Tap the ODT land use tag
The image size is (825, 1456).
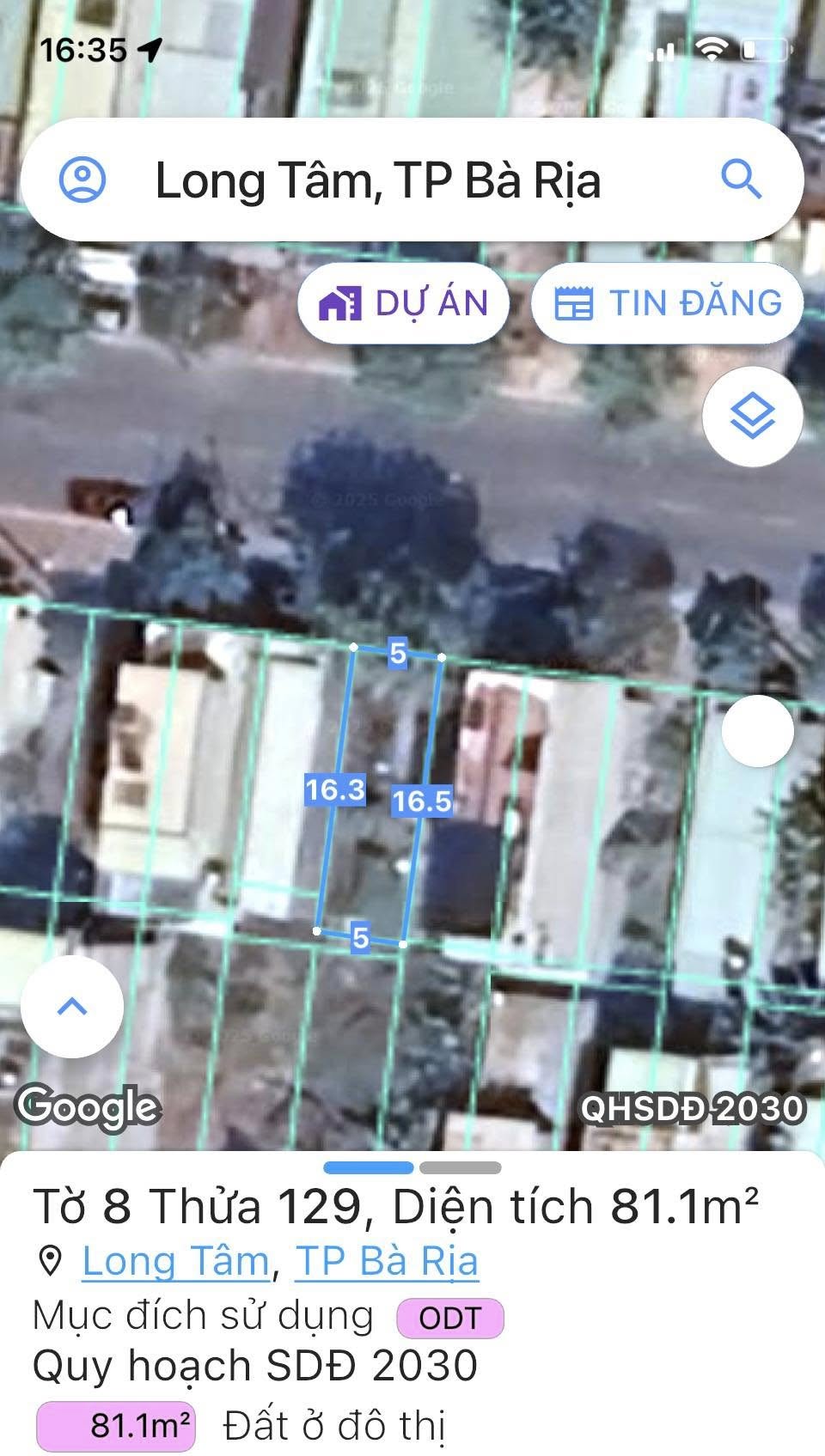449,1318
